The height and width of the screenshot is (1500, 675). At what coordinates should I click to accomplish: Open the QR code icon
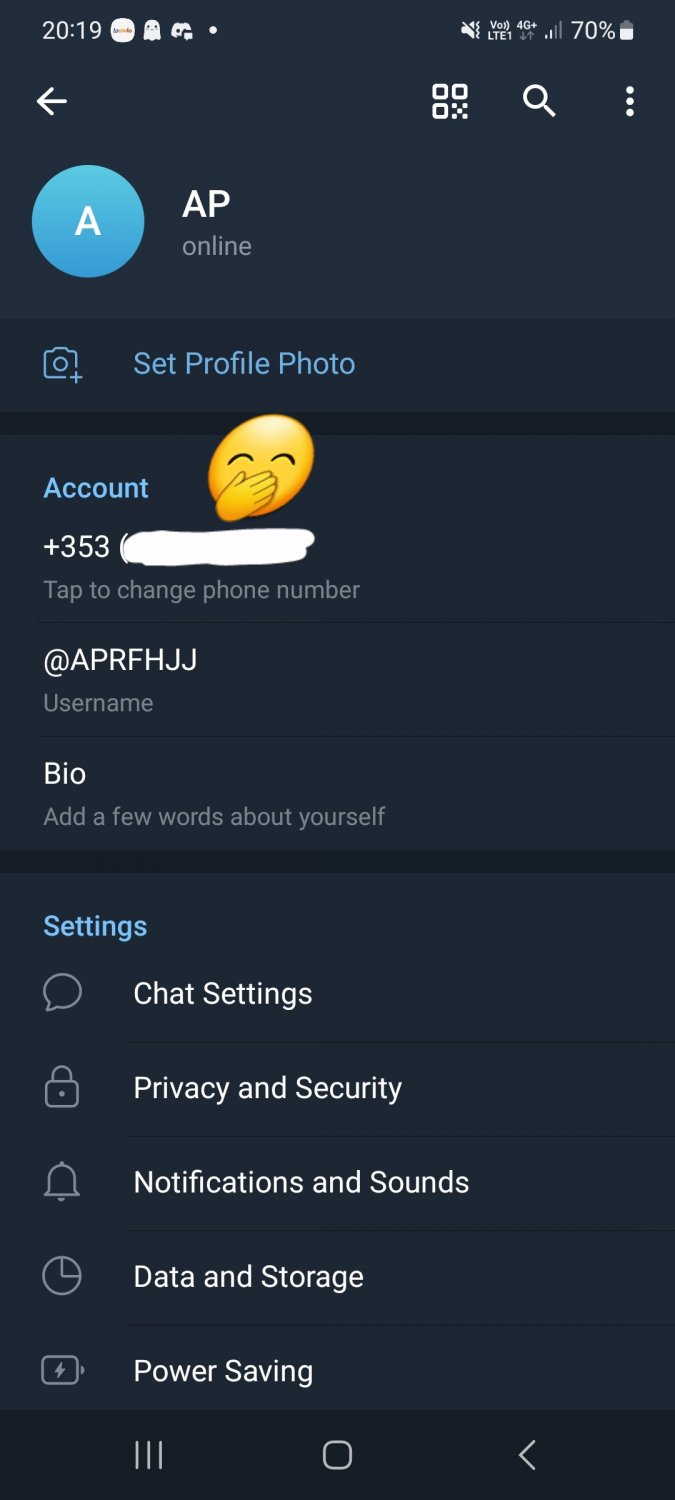pyautogui.click(x=449, y=101)
